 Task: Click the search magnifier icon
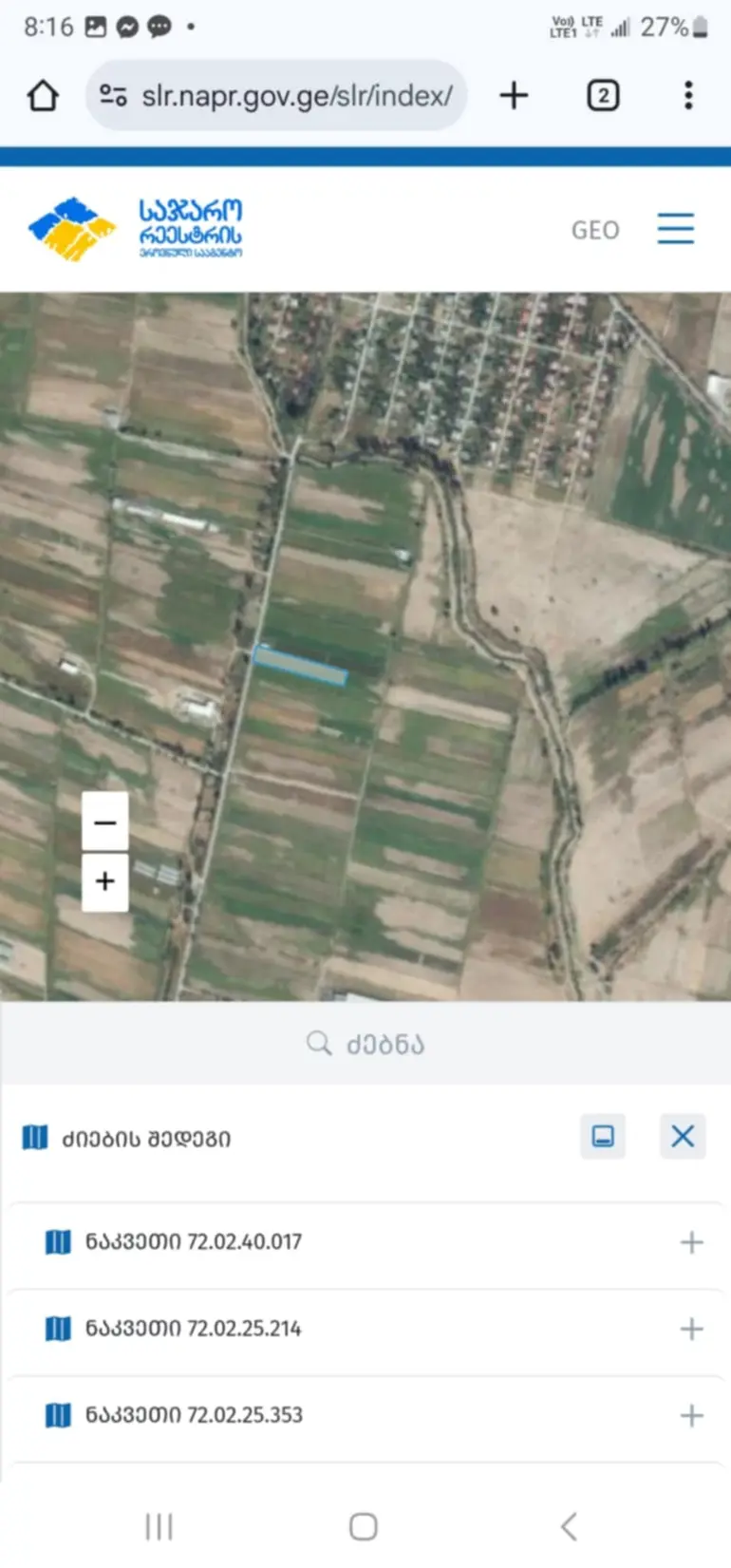[317, 1043]
